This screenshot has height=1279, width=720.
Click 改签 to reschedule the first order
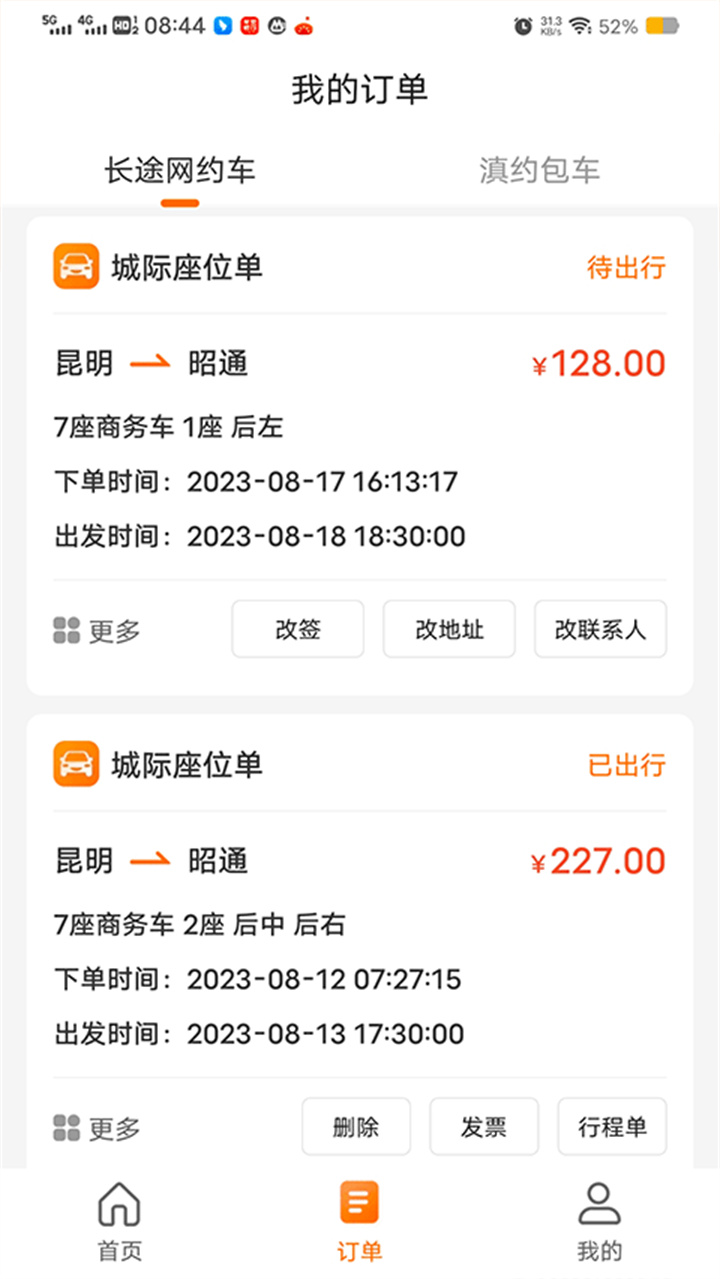[x=297, y=629]
